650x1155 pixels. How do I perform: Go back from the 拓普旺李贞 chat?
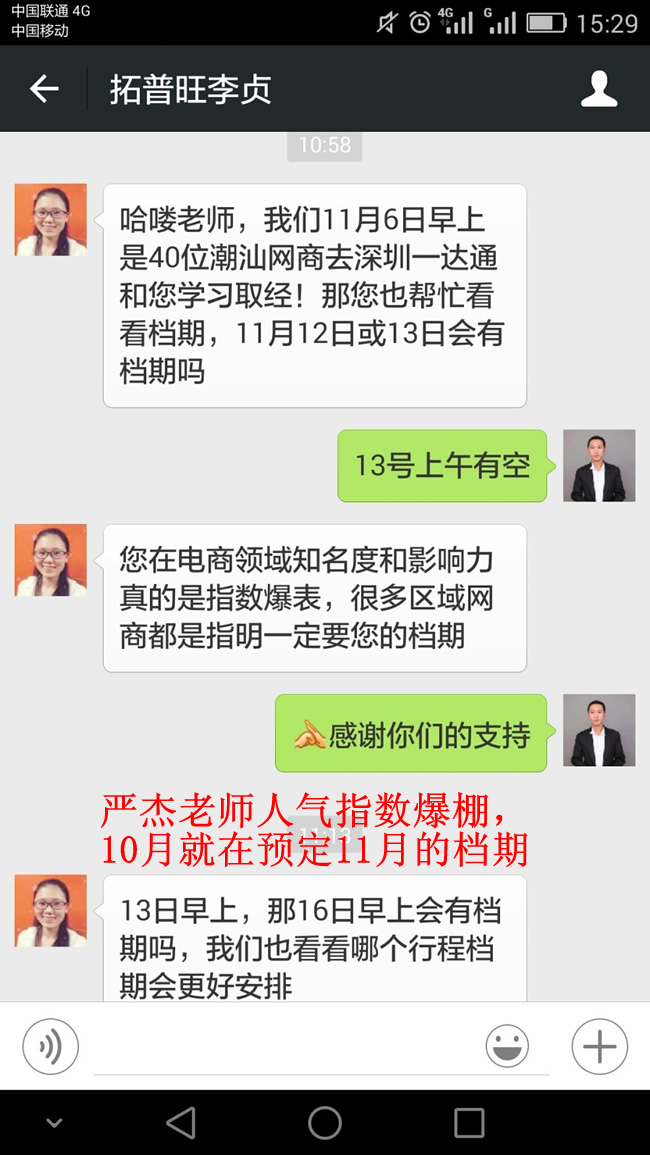[x=44, y=89]
